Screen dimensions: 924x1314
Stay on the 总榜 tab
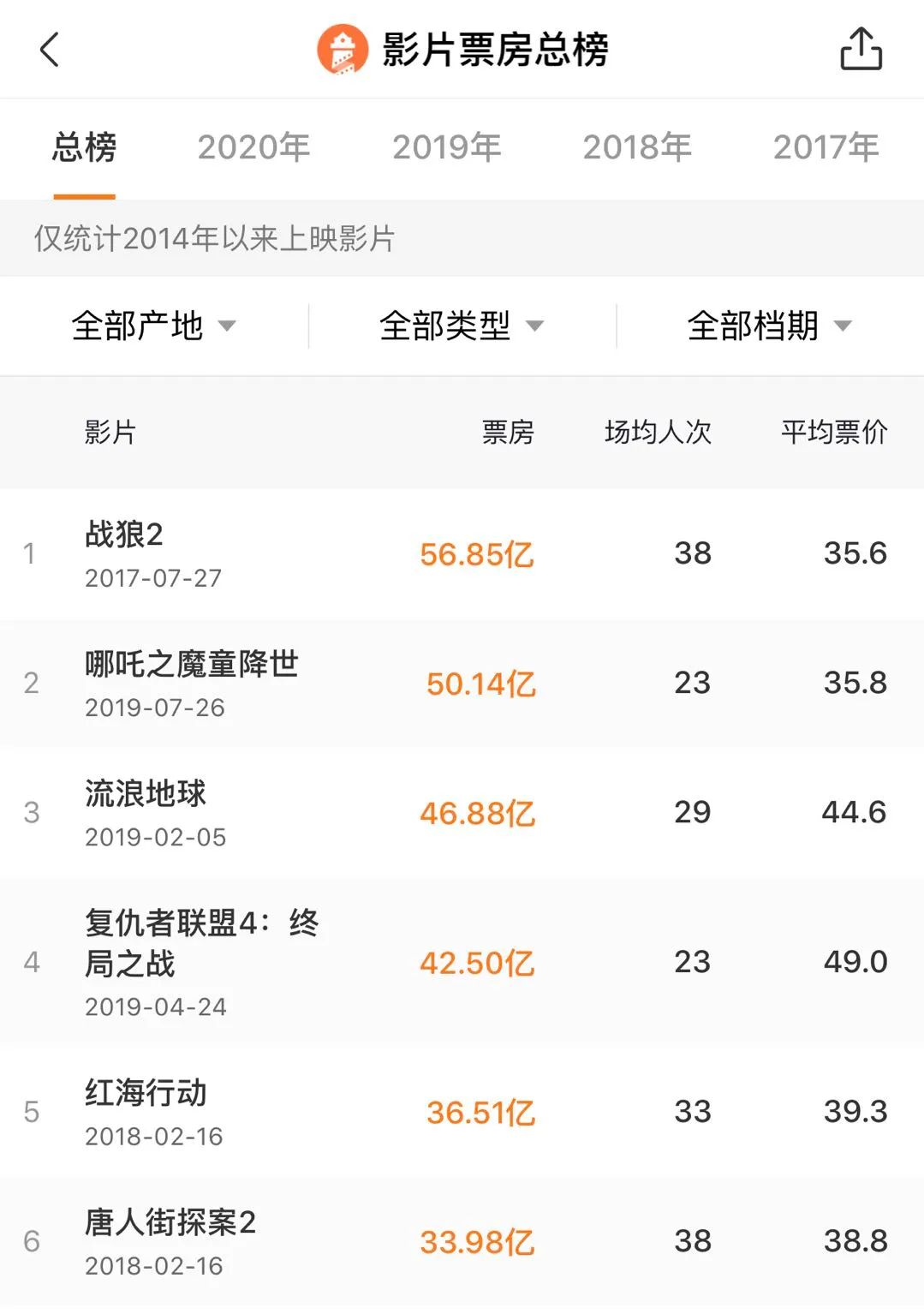click(83, 146)
